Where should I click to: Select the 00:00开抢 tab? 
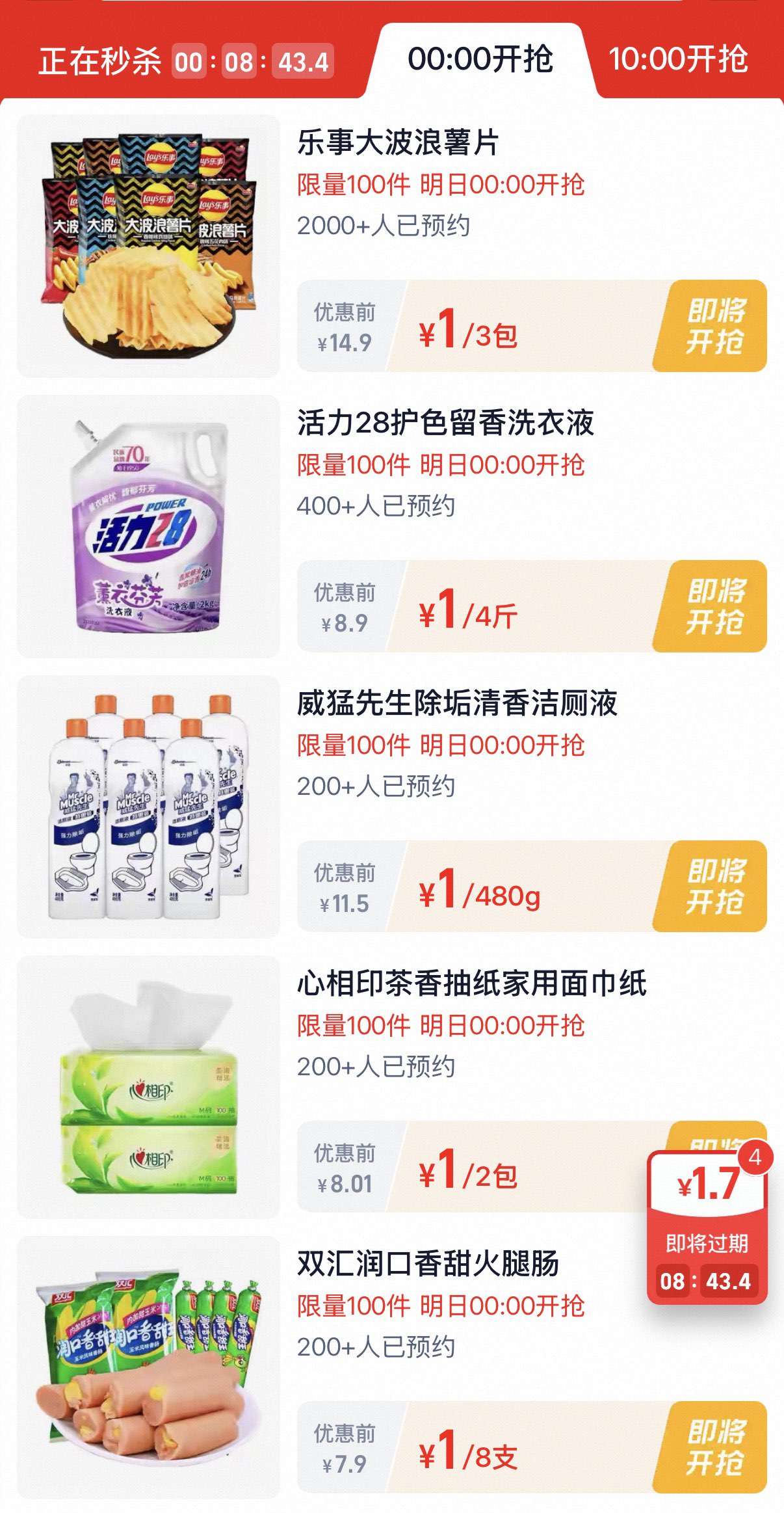480,60
